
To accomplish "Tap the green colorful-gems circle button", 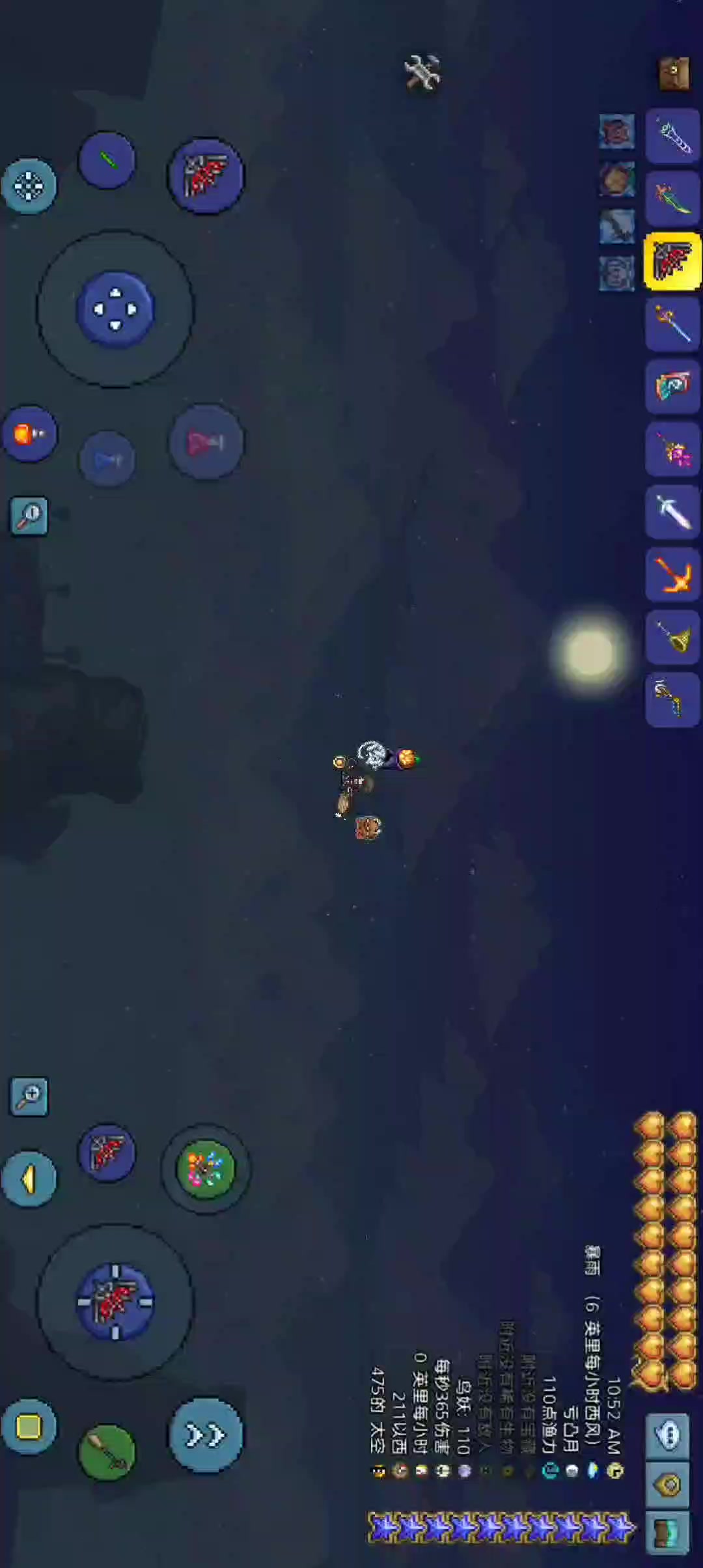I will (206, 1169).
